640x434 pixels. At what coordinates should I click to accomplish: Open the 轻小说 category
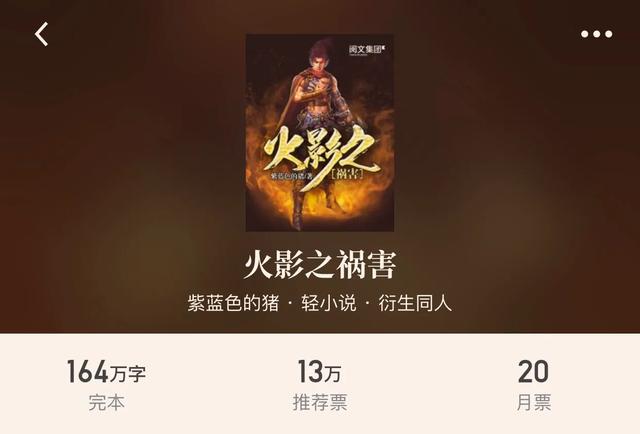[332, 303]
